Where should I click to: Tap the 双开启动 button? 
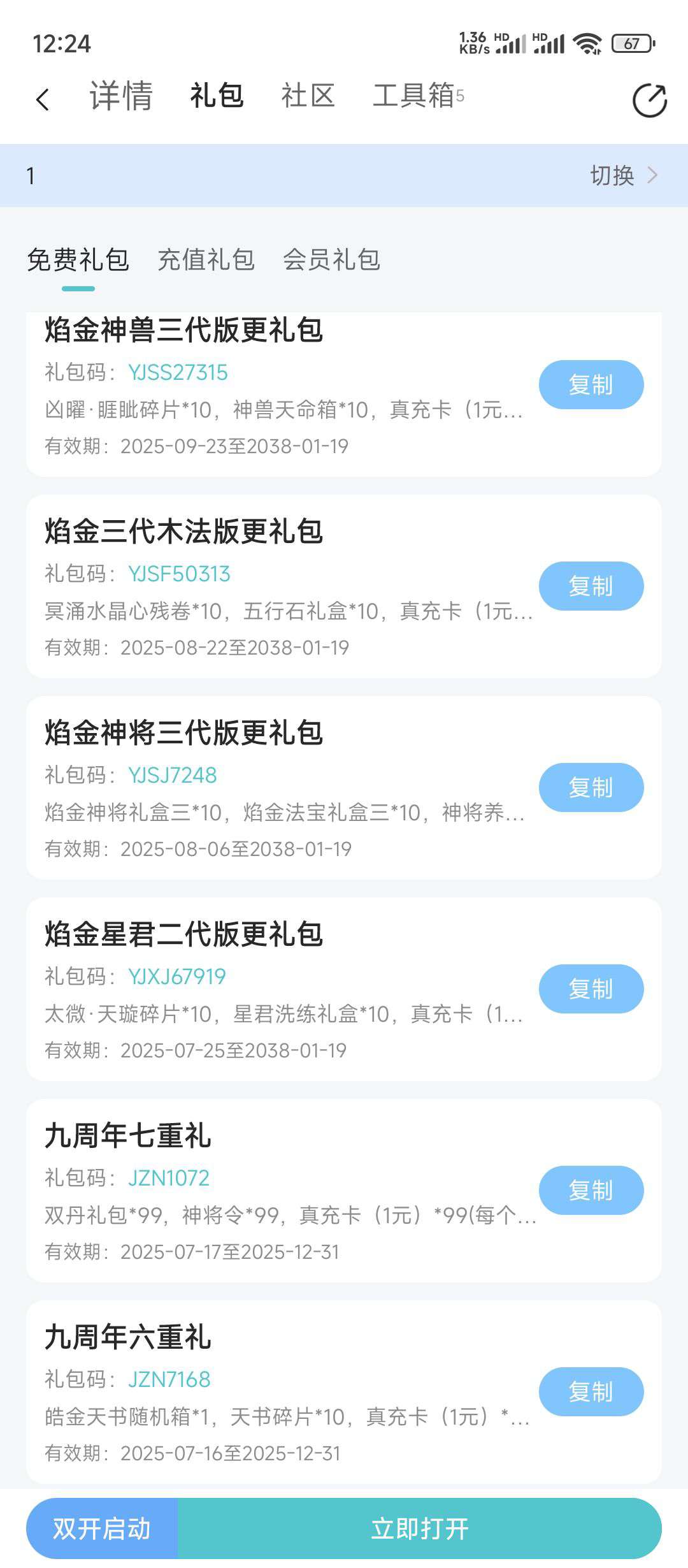point(102,1528)
